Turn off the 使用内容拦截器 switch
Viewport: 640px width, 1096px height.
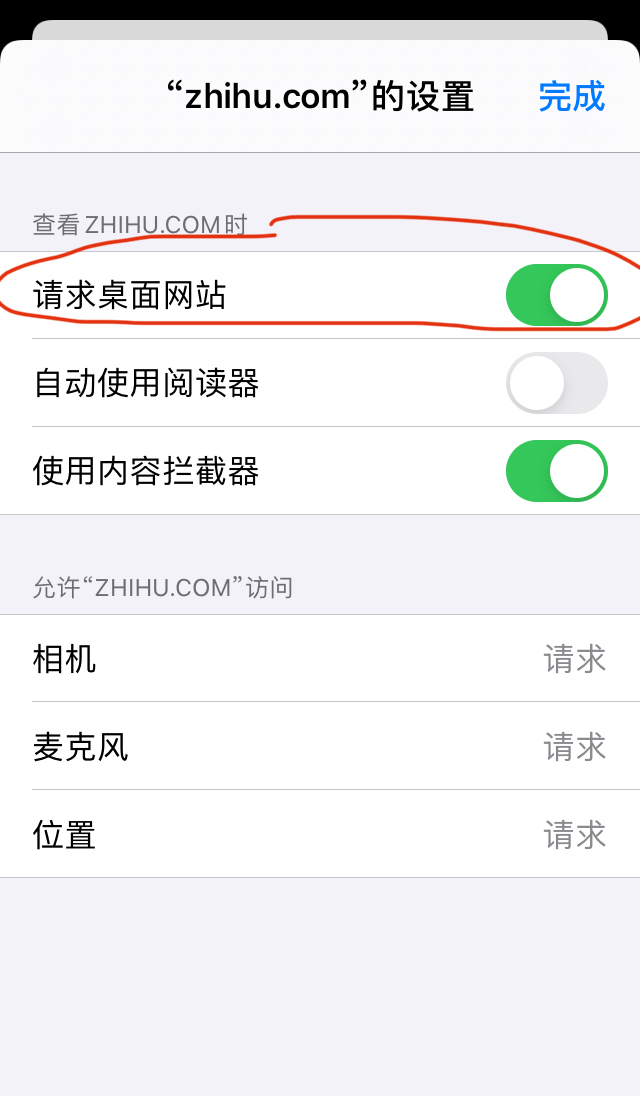click(x=556, y=471)
